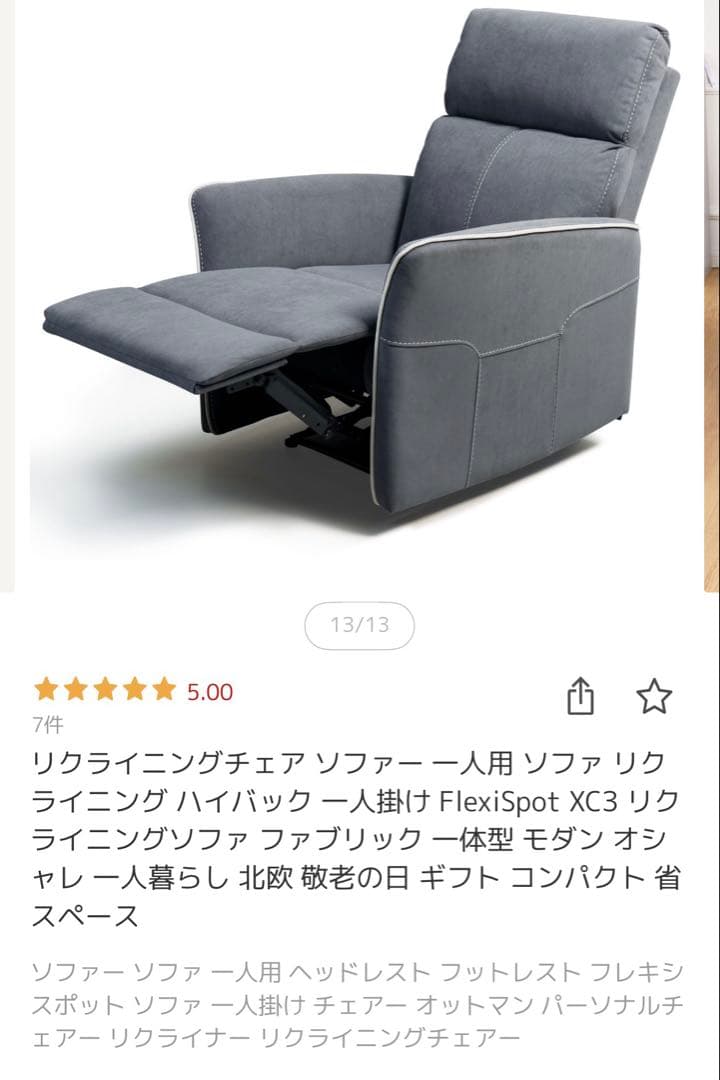Favorite the recliner via the star outline icon

click(x=655, y=697)
